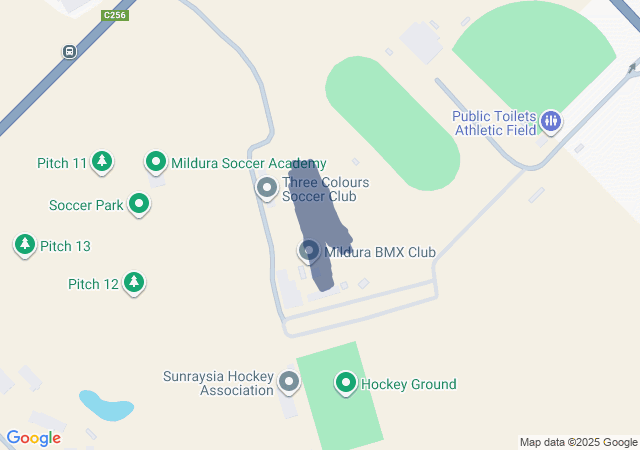Open the Public Toilets Athletic Field pin

pos(550,123)
